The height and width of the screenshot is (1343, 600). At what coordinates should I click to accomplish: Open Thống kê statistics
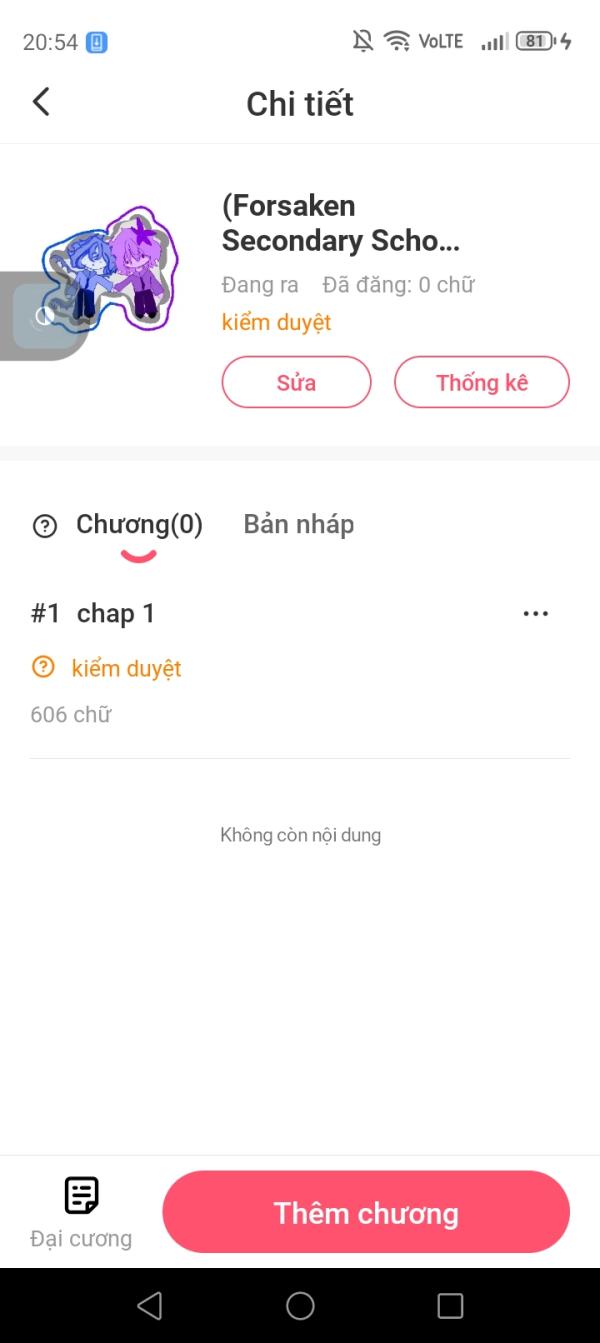[x=481, y=382]
